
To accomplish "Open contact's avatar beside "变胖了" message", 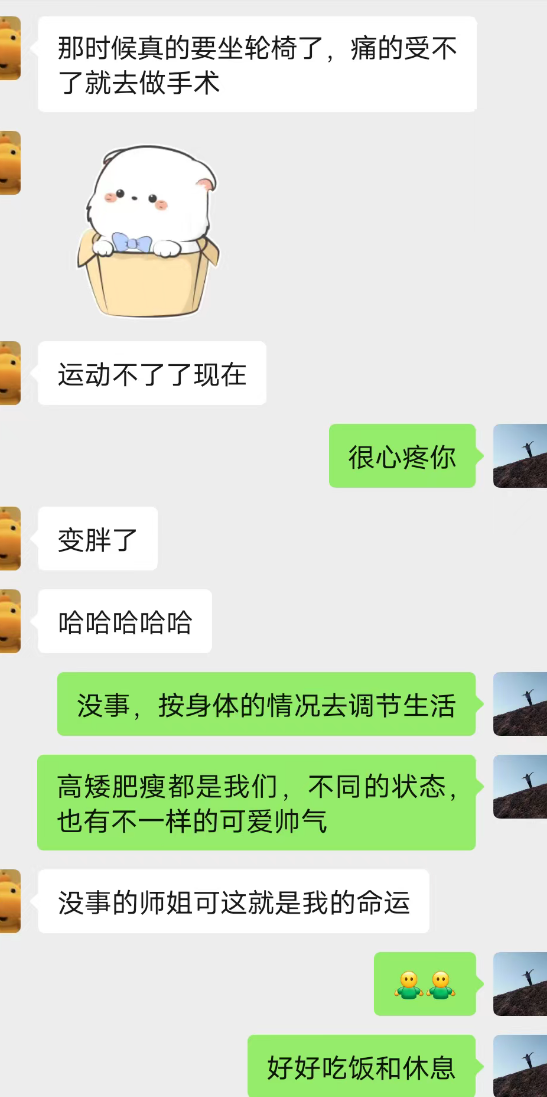I will point(10,538).
